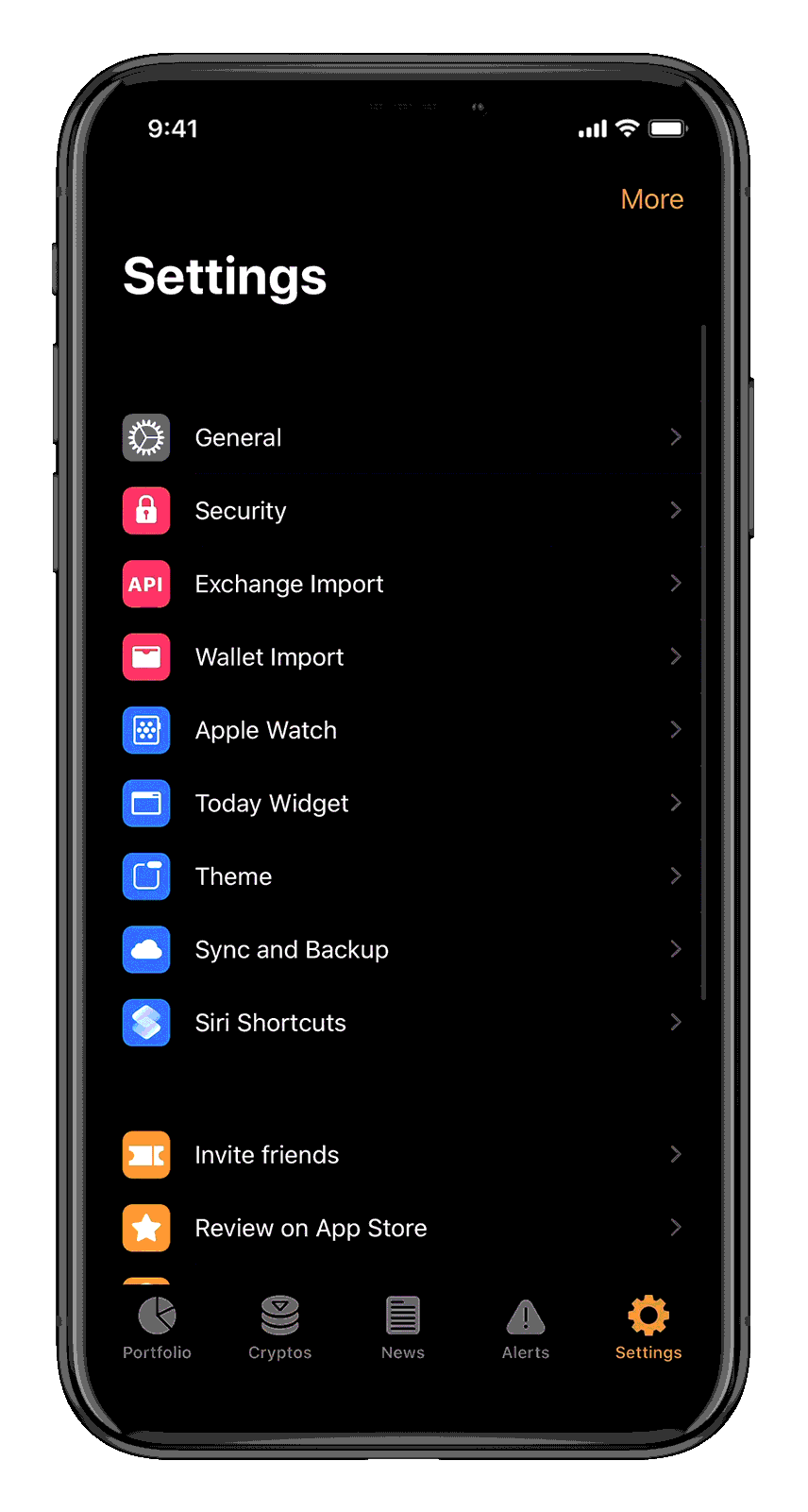This screenshot has width=808, height=1512.
Task: Select the Settings tab
Action: pyautogui.click(x=648, y=1329)
